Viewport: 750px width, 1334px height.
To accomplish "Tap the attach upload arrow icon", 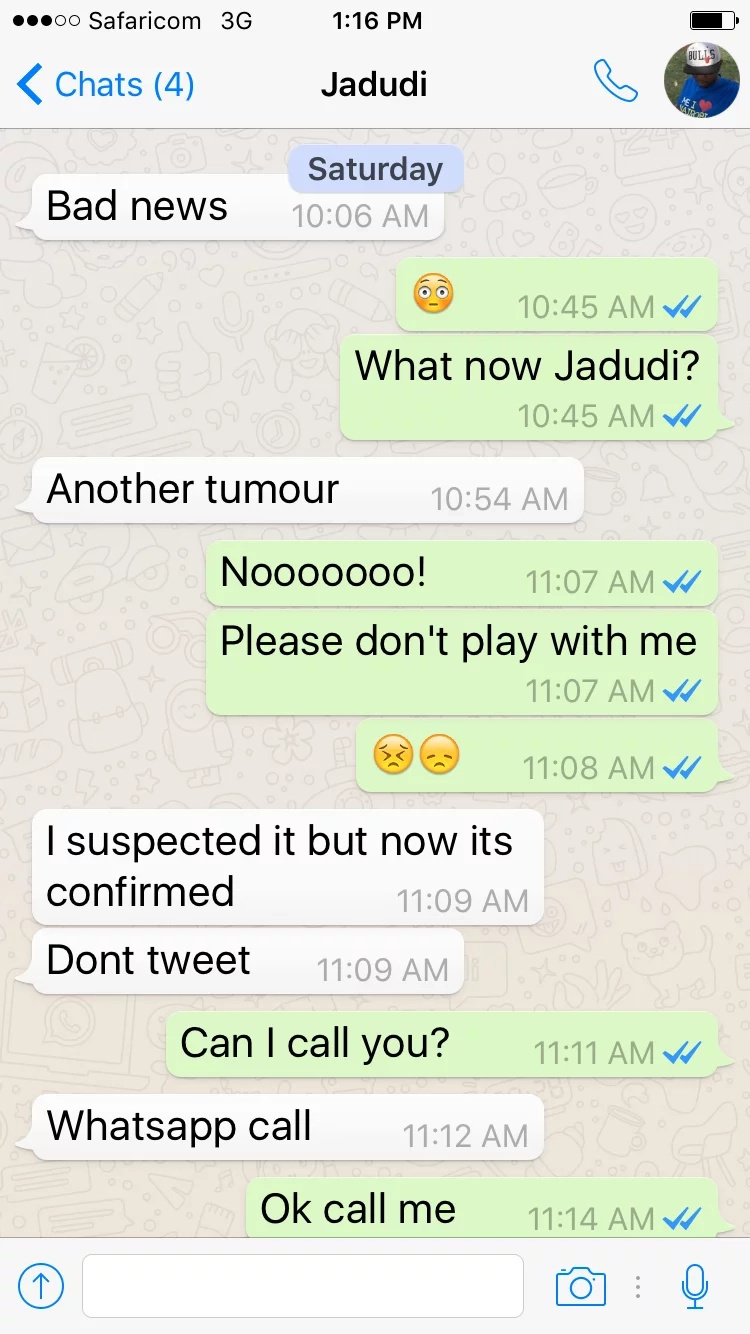I will pos(41,1286).
